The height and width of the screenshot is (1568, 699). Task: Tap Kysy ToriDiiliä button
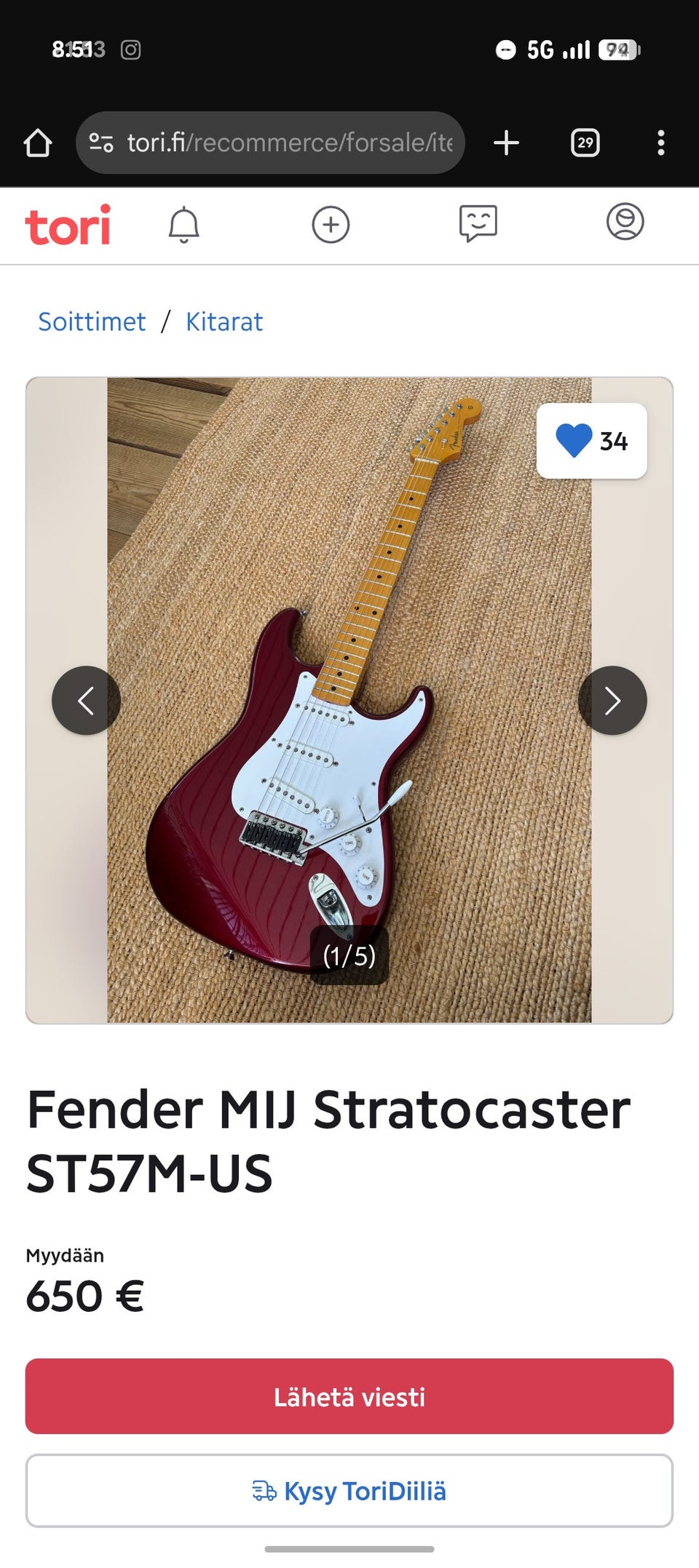(x=349, y=1491)
